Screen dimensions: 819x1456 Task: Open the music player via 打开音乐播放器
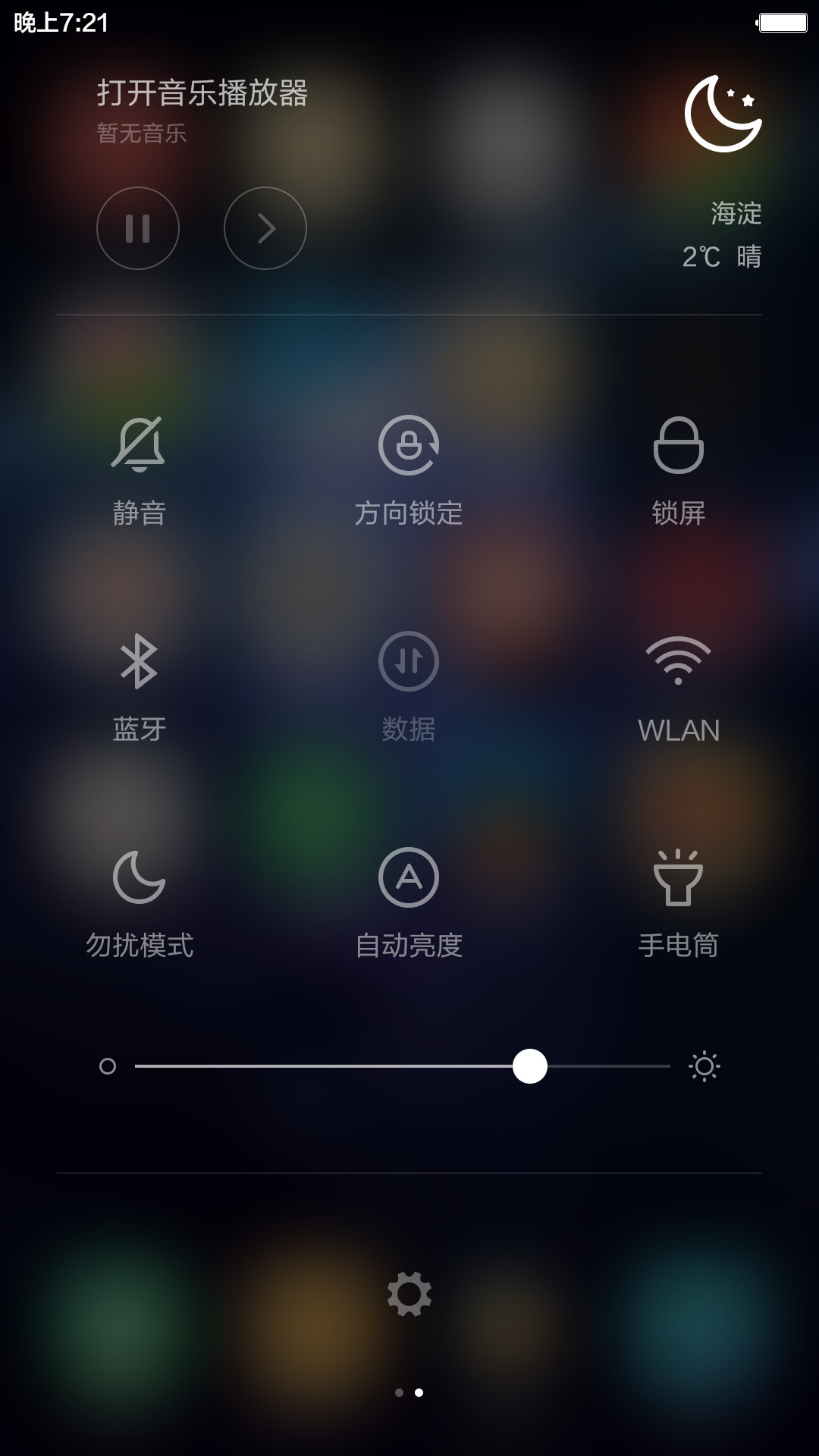point(202,93)
